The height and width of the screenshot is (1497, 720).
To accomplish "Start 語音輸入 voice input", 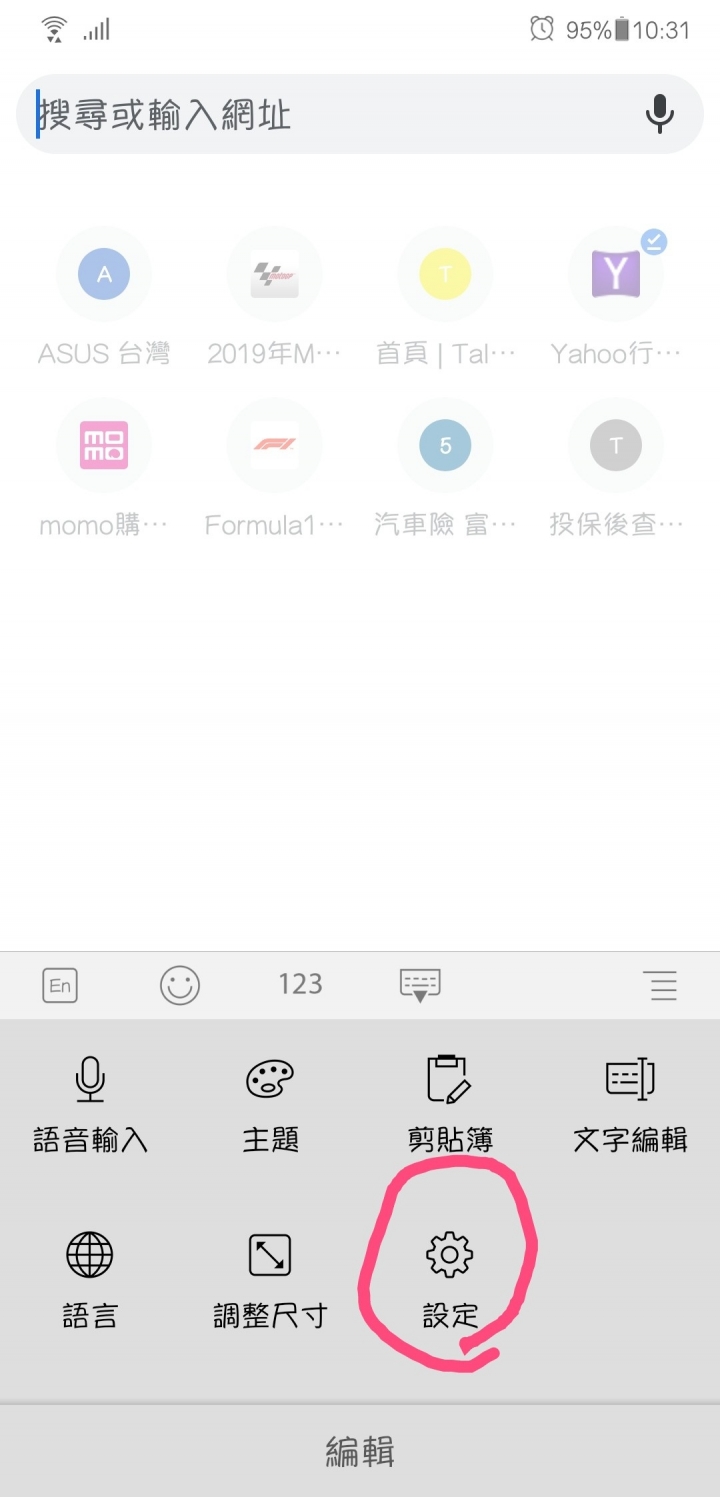I will click(x=90, y=1105).
